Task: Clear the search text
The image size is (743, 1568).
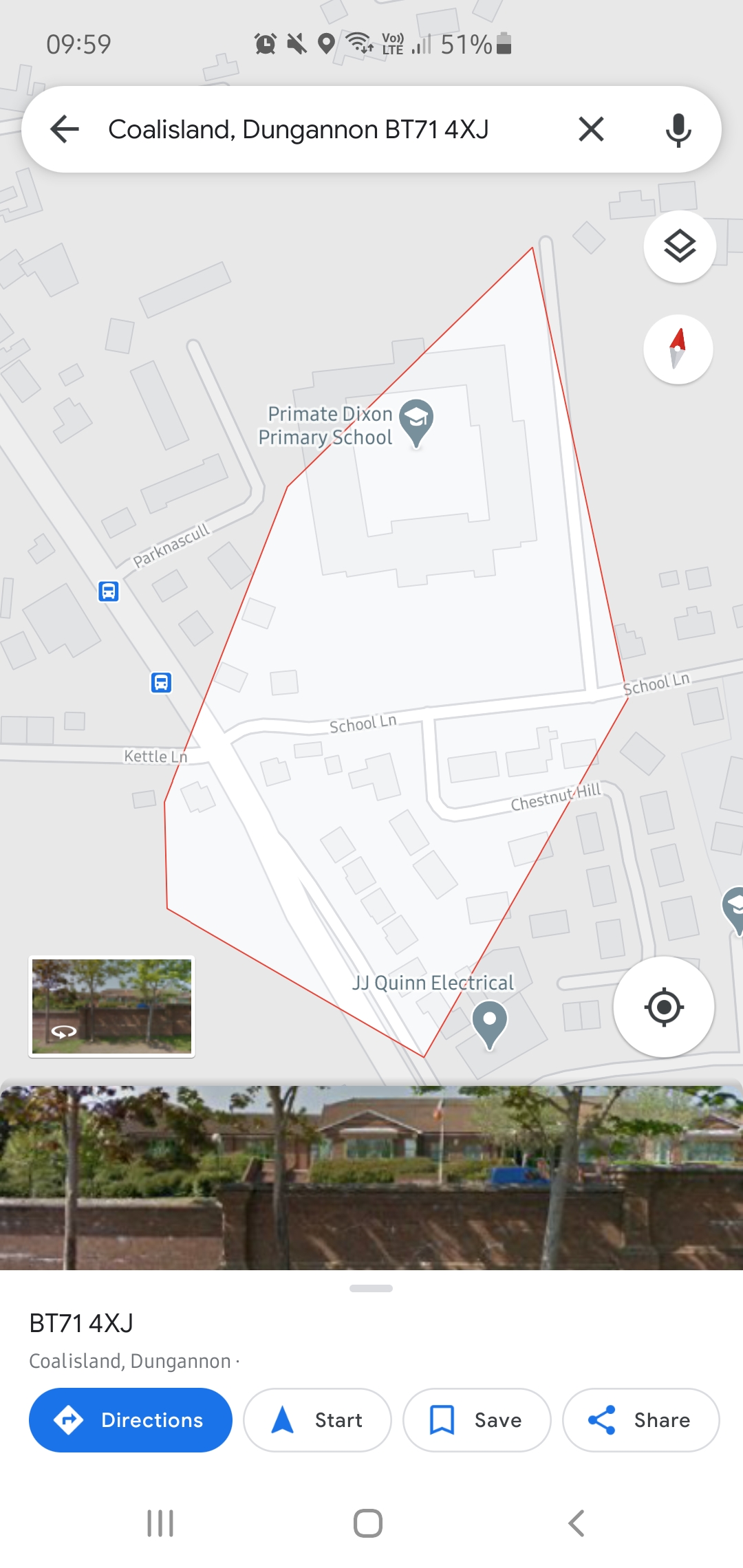Action: [x=591, y=129]
